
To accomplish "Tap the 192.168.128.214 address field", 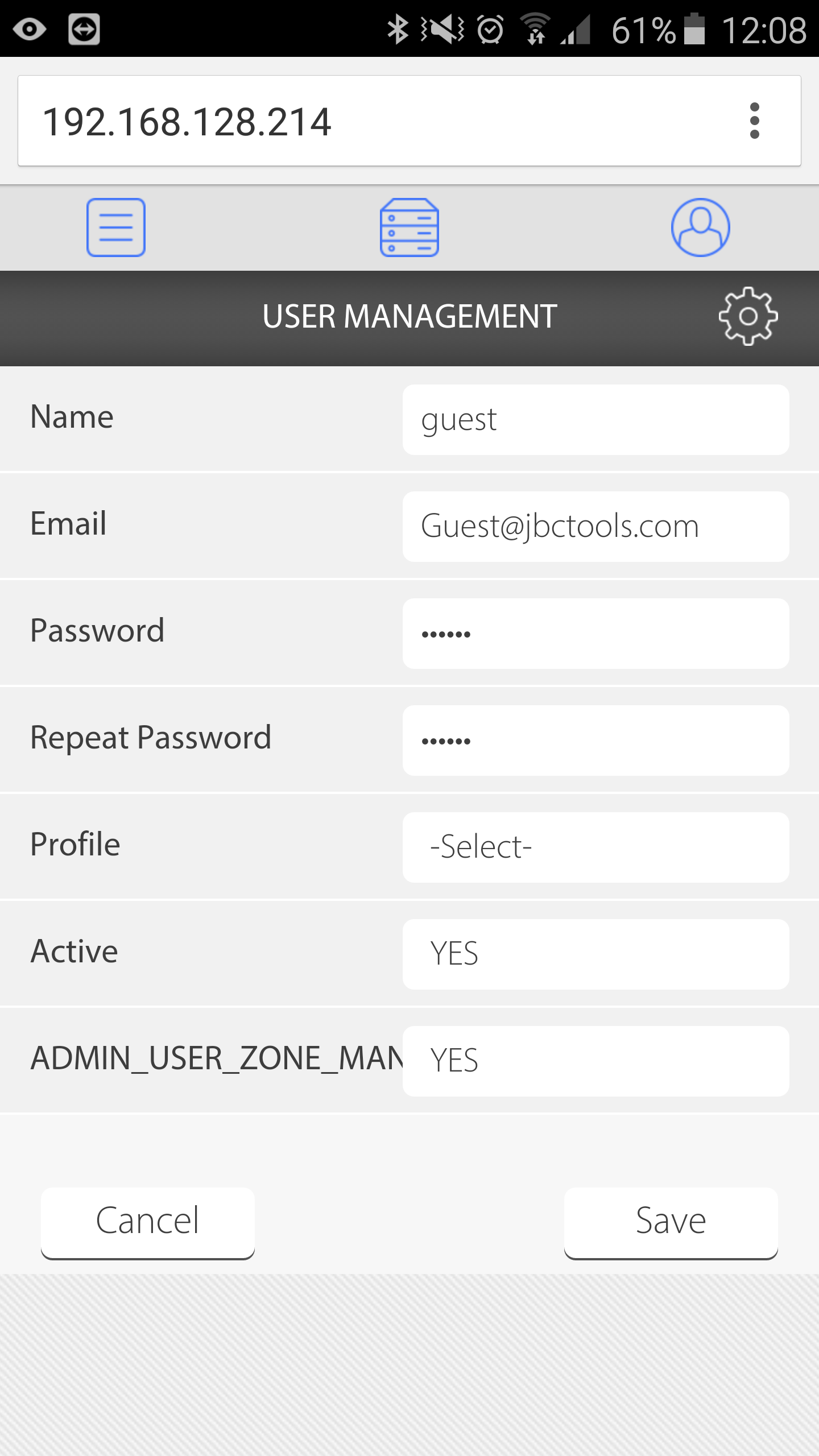I will (409, 121).
